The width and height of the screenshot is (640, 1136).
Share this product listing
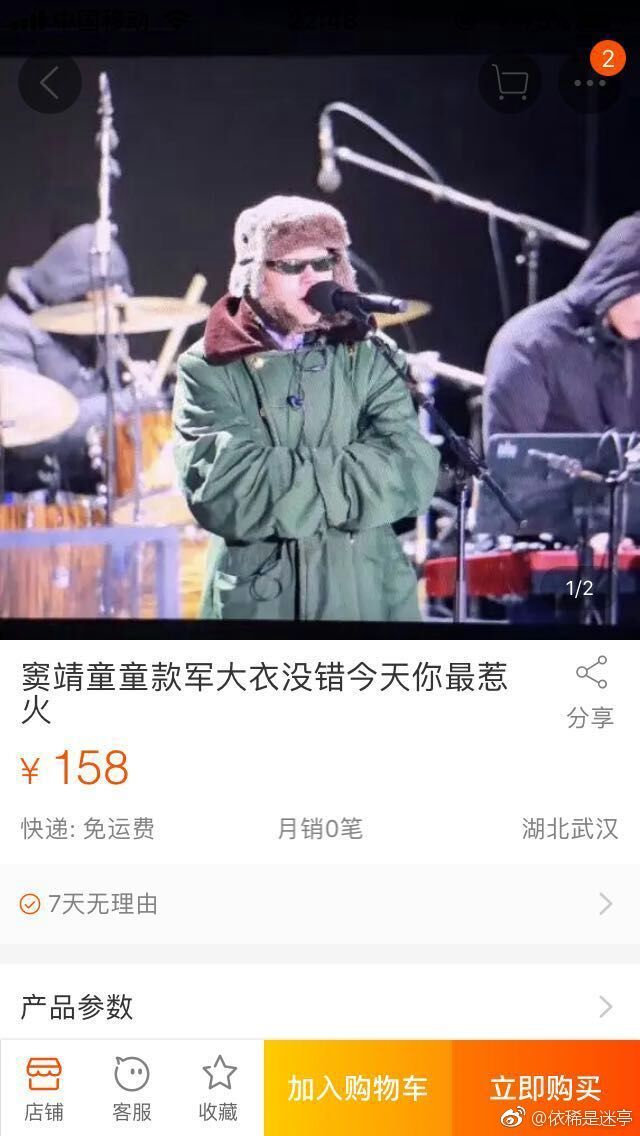[590, 692]
